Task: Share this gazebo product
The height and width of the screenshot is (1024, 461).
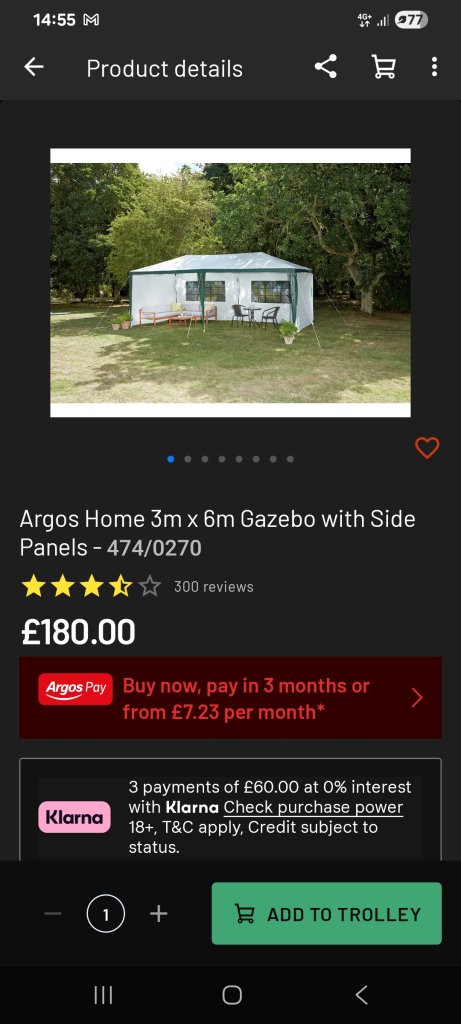Action: [326, 67]
